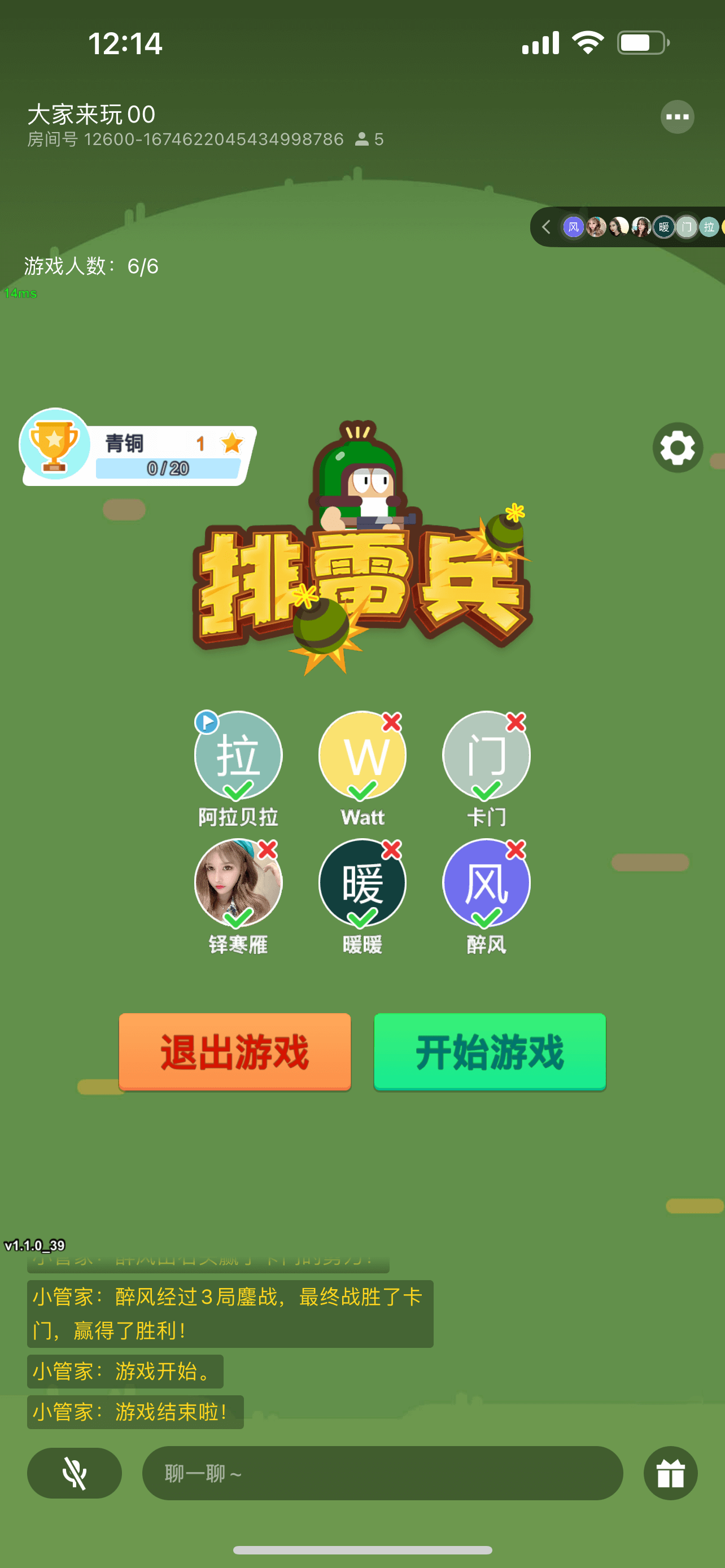
Task: Kick player 暖暖 with the red X
Action: (x=392, y=849)
